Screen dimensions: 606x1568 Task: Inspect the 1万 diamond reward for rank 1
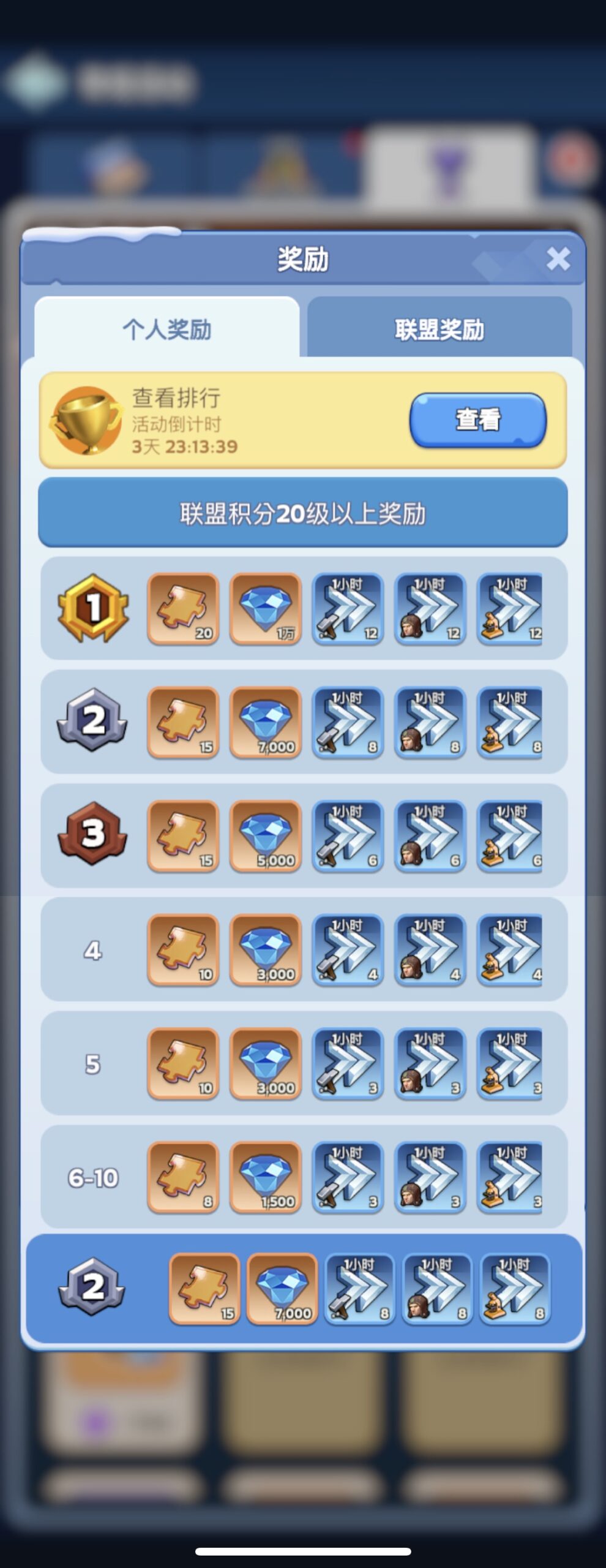coord(266,609)
